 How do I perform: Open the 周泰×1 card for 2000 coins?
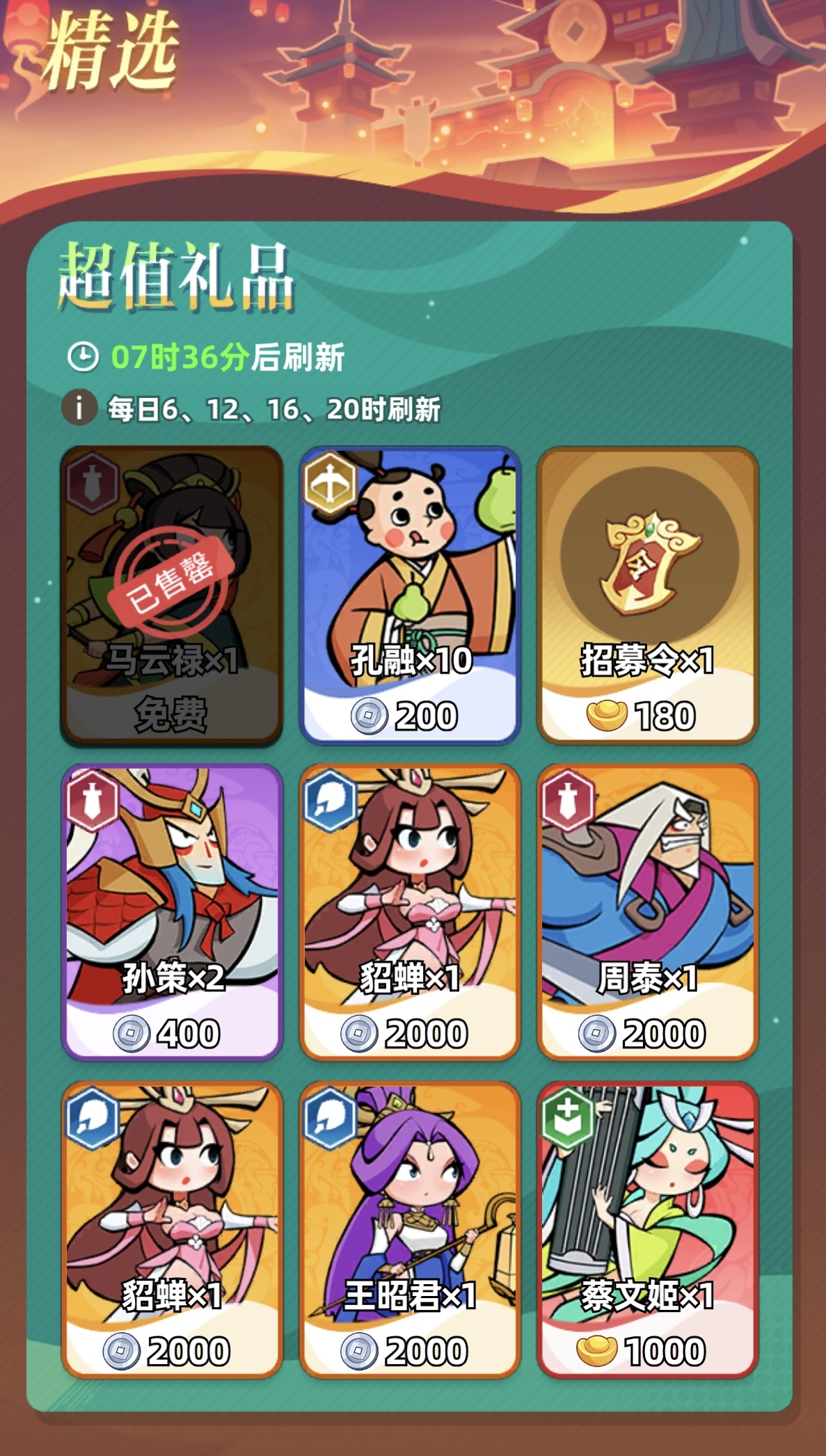647,912
